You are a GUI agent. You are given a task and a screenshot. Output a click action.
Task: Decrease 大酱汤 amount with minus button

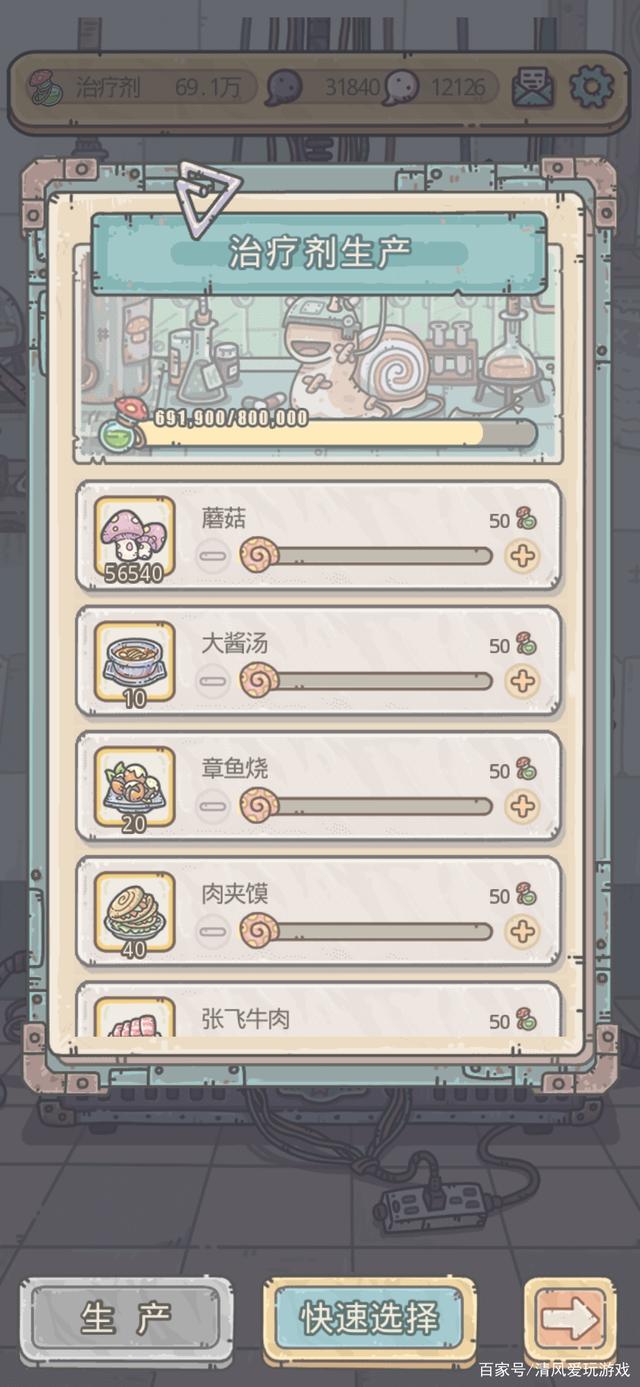point(213,681)
